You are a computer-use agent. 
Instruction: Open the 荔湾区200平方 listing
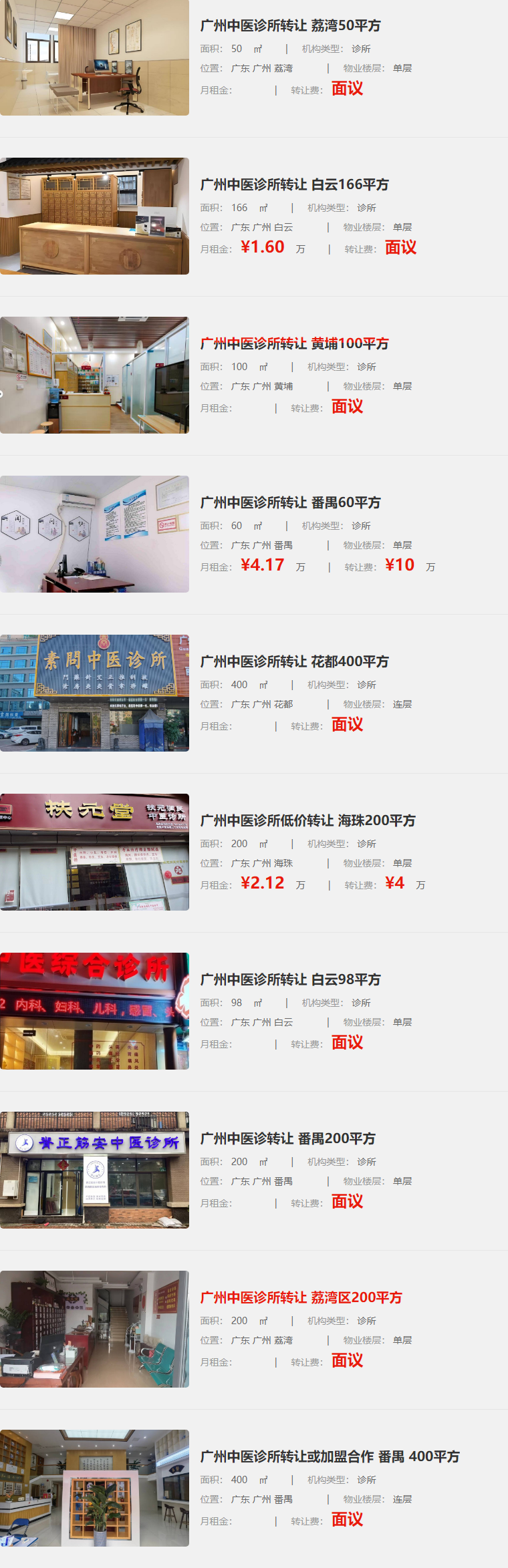(301, 1297)
